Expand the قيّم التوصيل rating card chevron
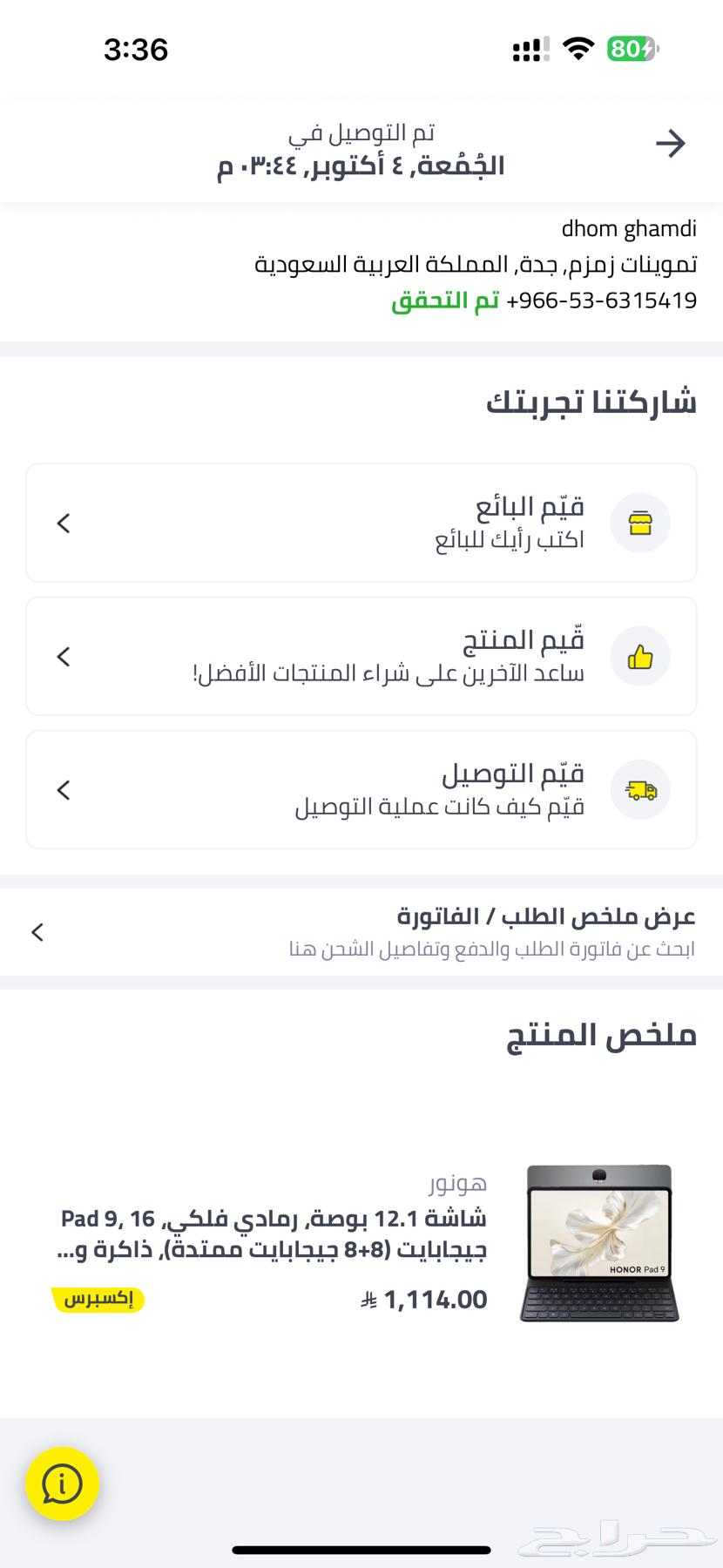The width and height of the screenshot is (723, 1568). pos(63,789)
